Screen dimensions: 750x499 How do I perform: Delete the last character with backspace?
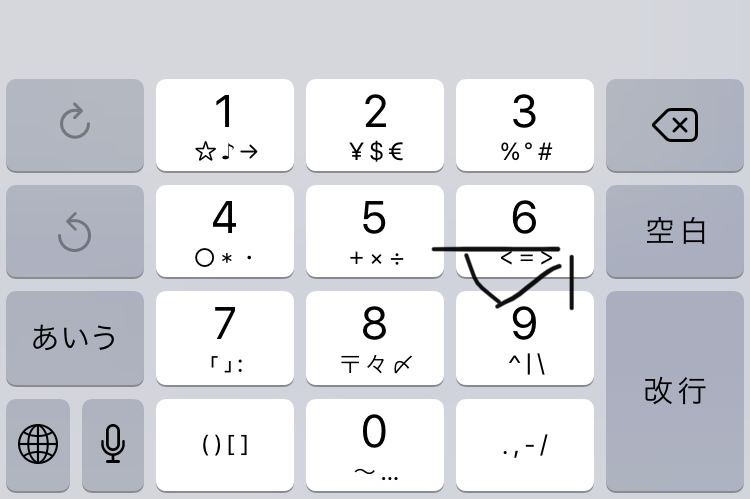tap(675, 125)
